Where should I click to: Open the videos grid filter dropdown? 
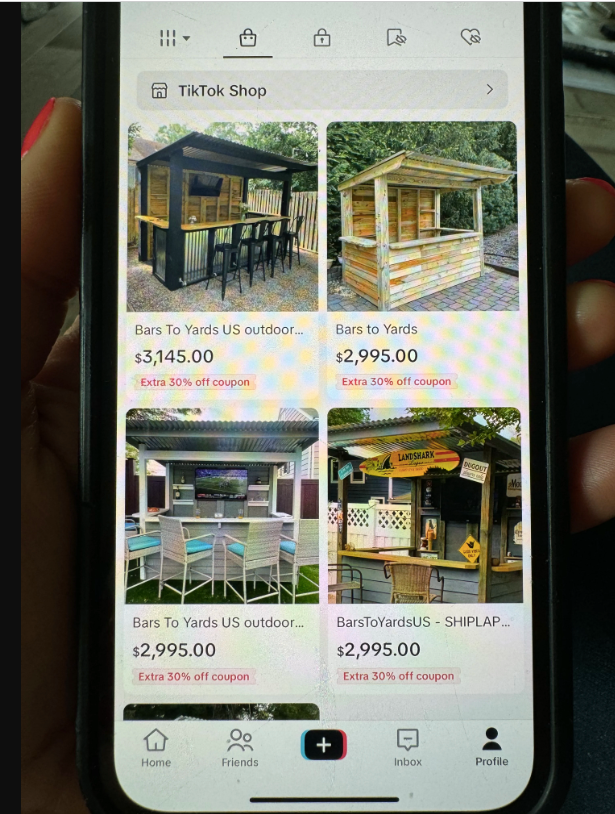tap(174, 38)
